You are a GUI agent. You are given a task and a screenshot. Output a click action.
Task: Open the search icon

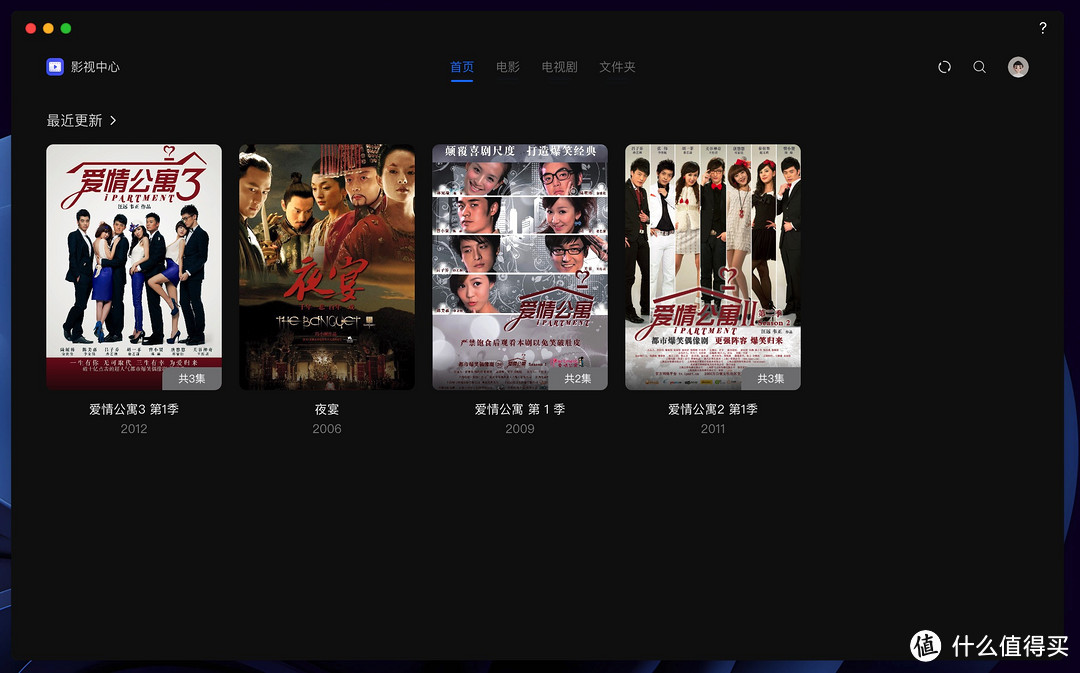[x=980, y=67]
